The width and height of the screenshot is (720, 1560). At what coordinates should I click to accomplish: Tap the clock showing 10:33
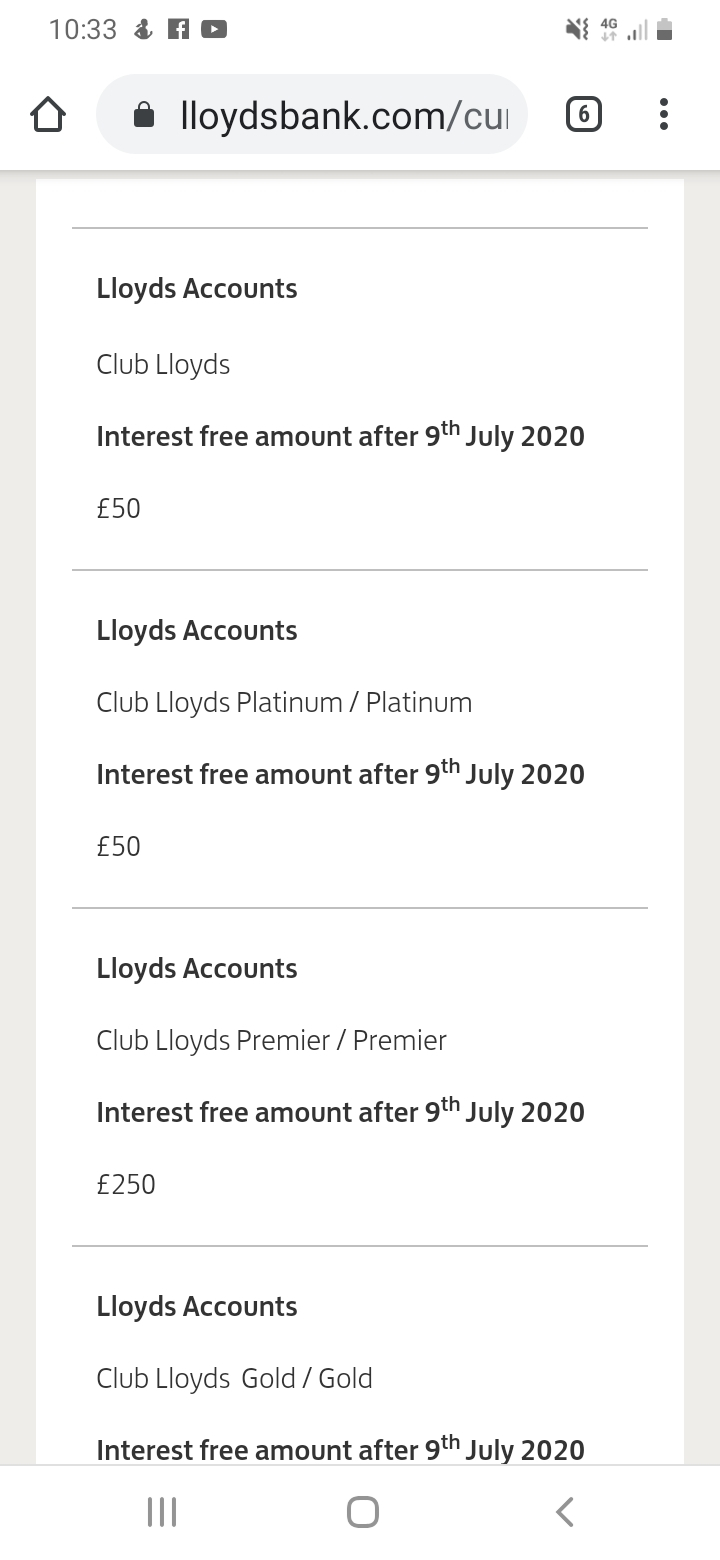tap(84, 30)
